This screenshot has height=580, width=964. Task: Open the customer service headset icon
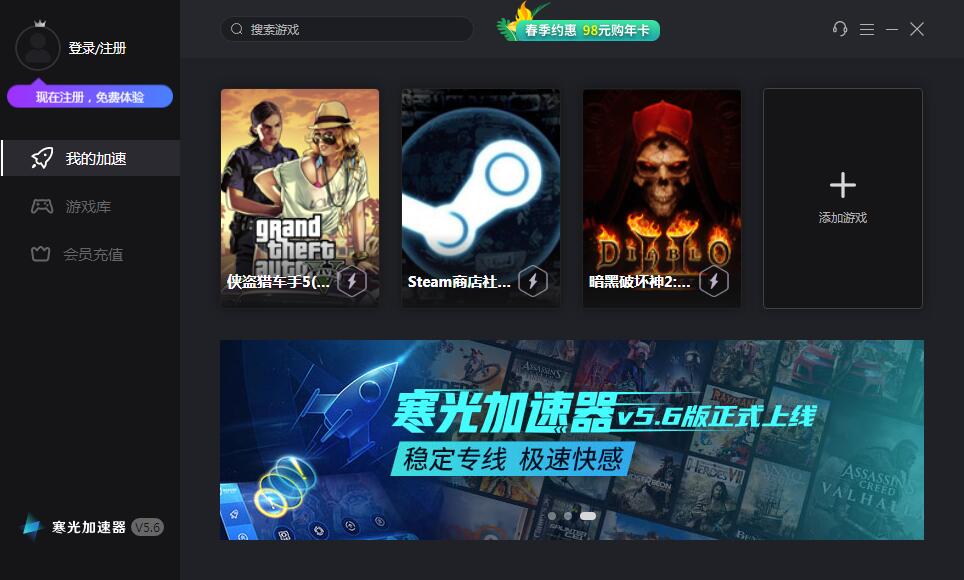[840, 29]
